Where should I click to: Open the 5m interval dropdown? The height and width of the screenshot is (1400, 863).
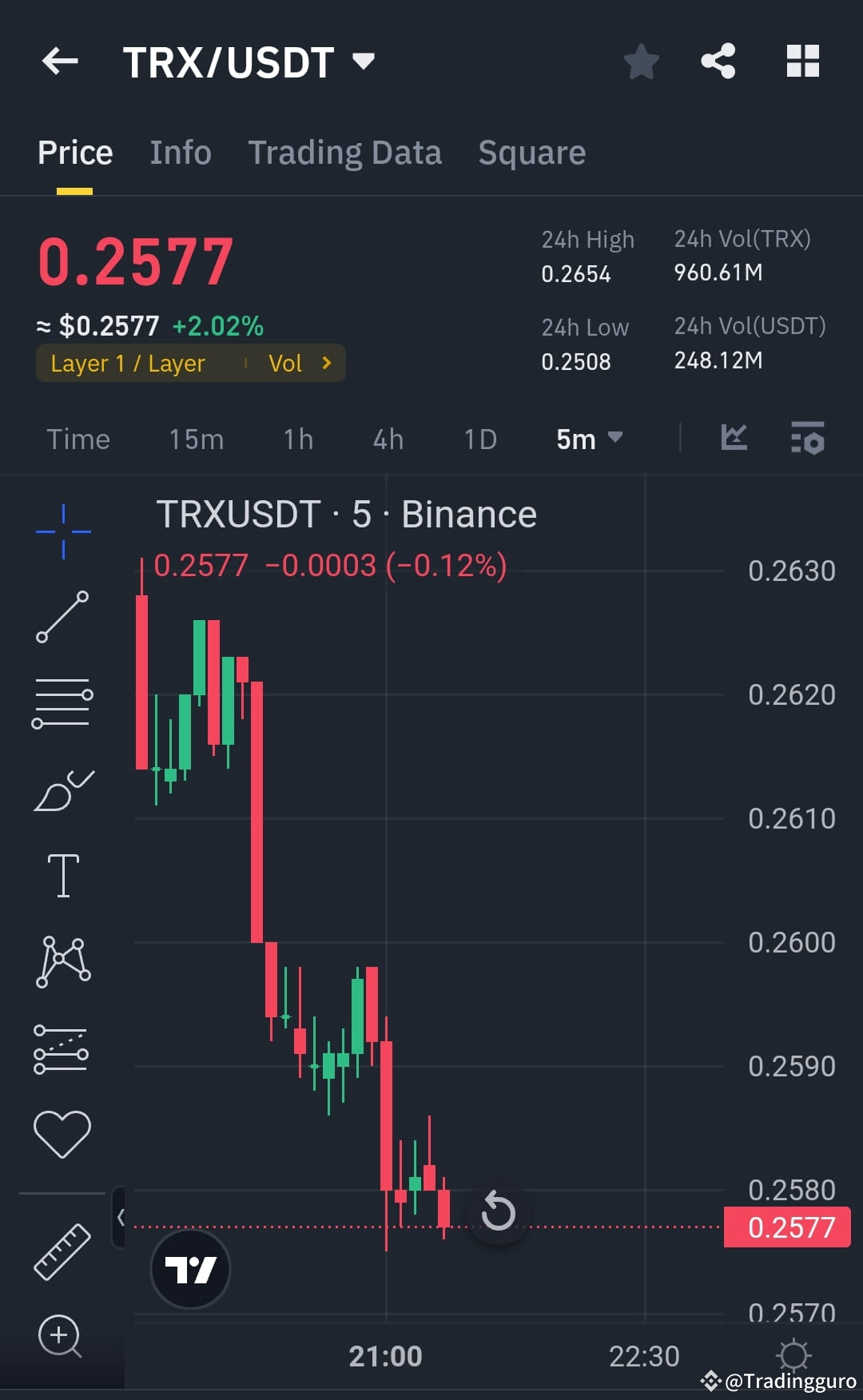pyautogui.click(x=589, y=439)
